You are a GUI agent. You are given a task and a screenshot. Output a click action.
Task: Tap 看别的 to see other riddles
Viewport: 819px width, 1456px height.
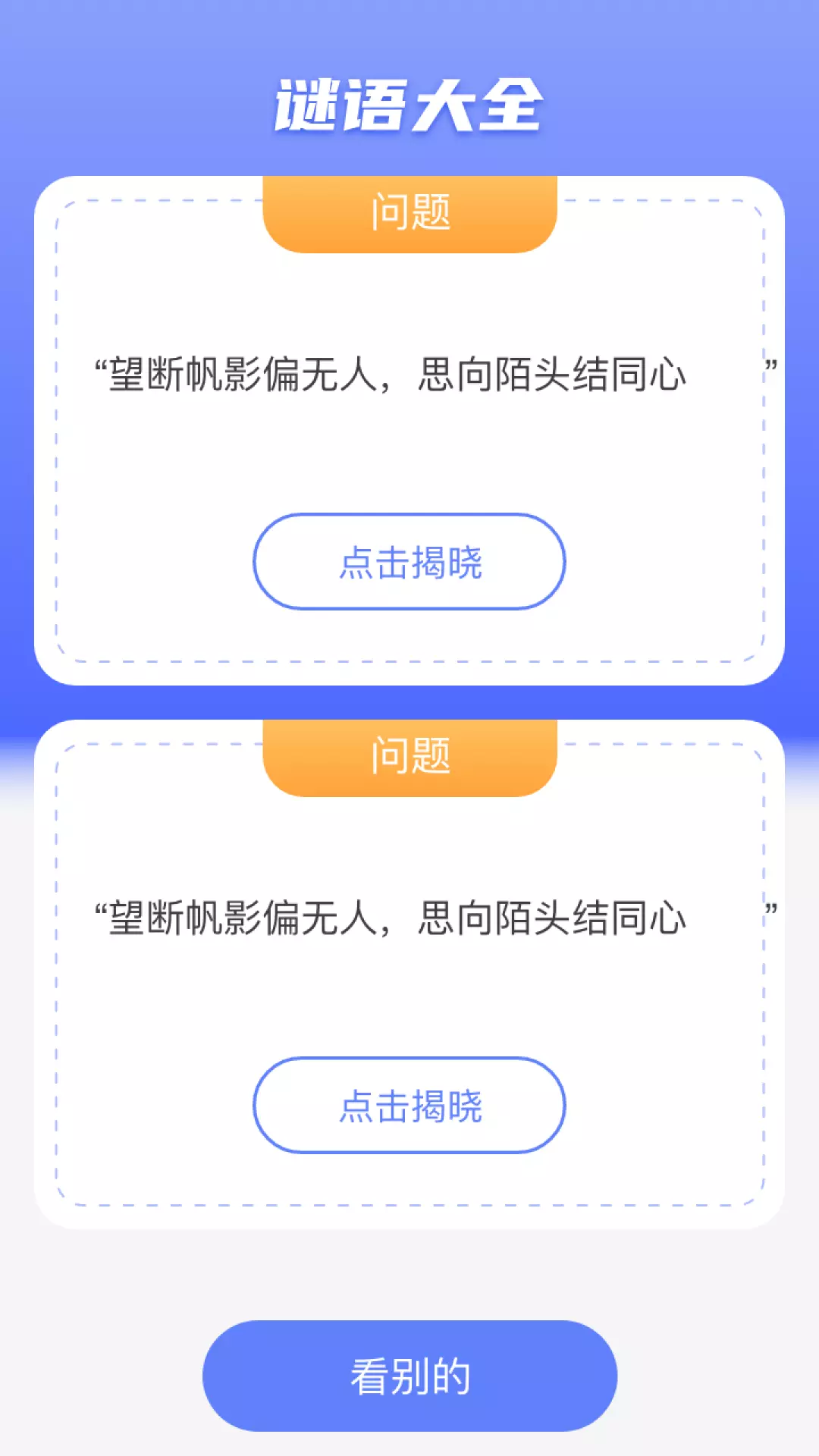tap(409, 1376)
